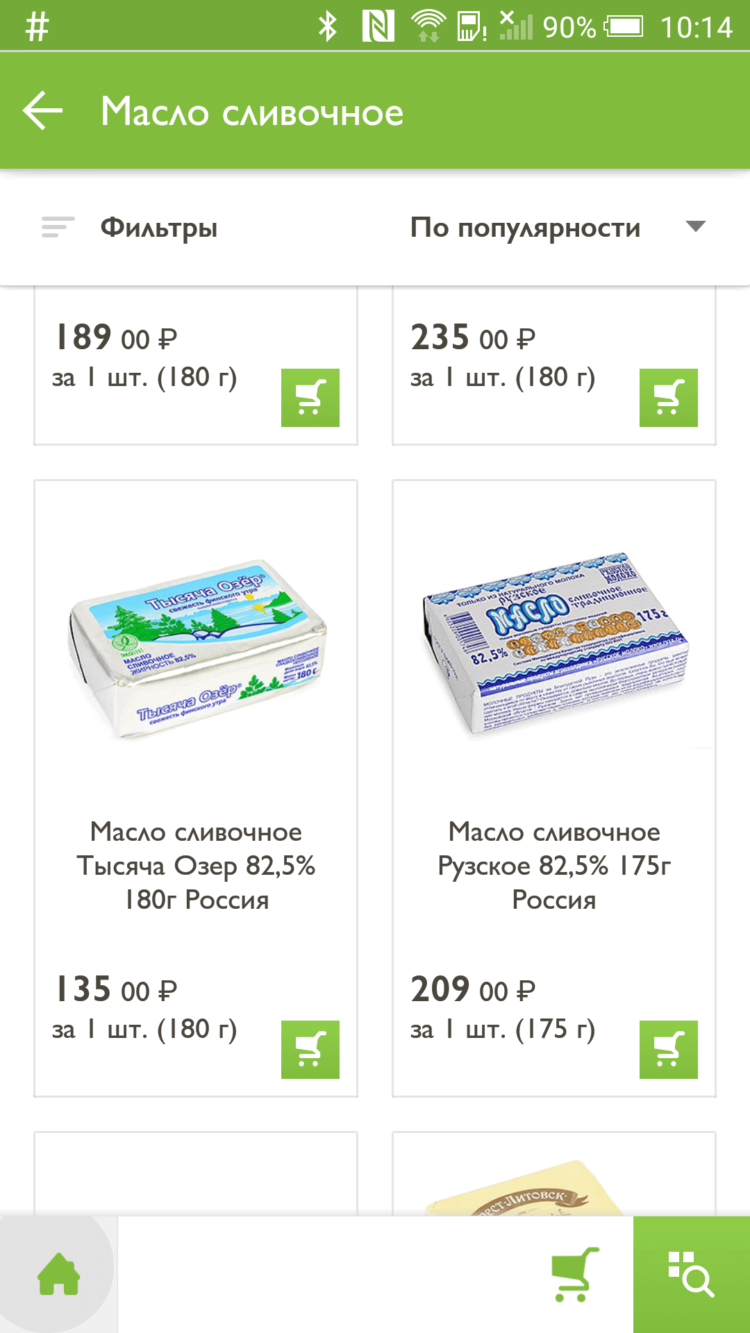Open the catalog search icon bottom right
The height and width of the screenshot is (1333, 750).
pos(691,1275)
